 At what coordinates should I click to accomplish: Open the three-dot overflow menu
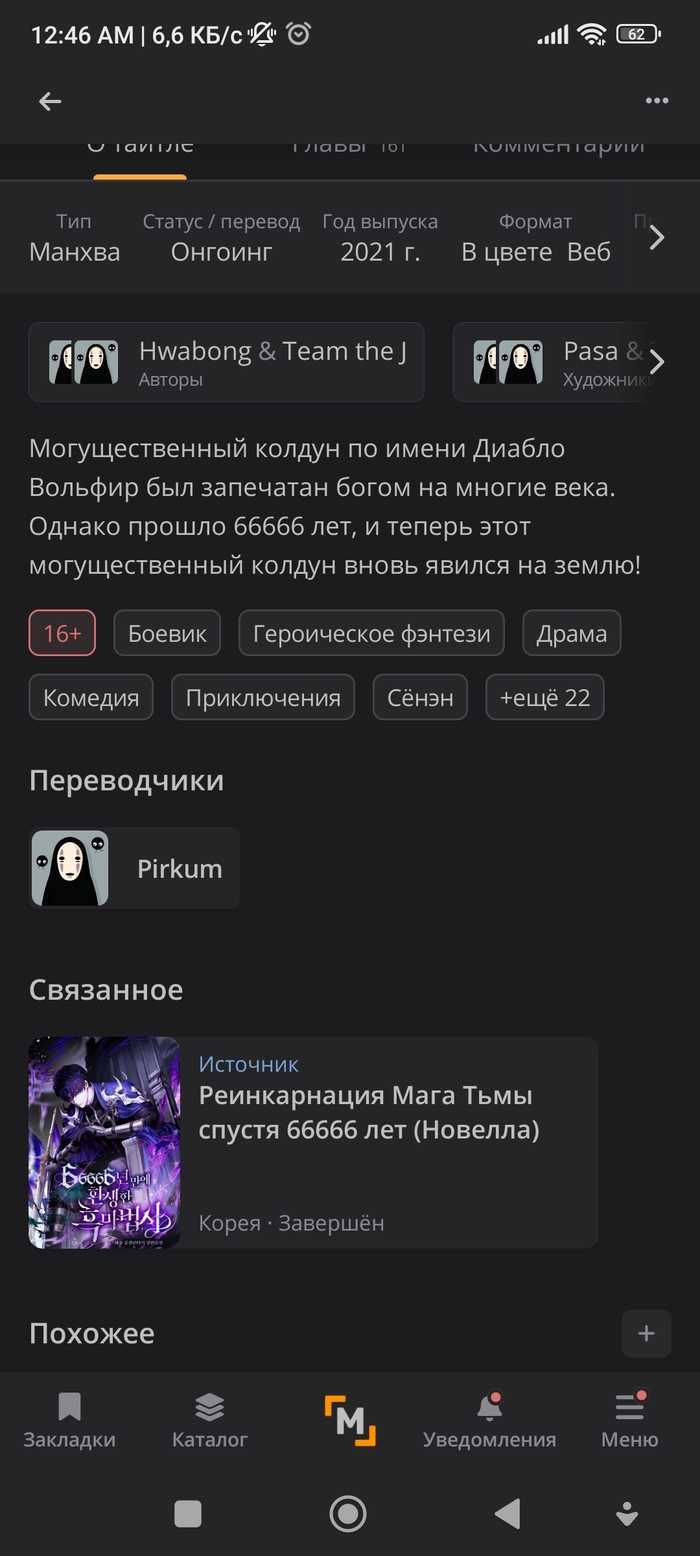[x=656, y=101]
